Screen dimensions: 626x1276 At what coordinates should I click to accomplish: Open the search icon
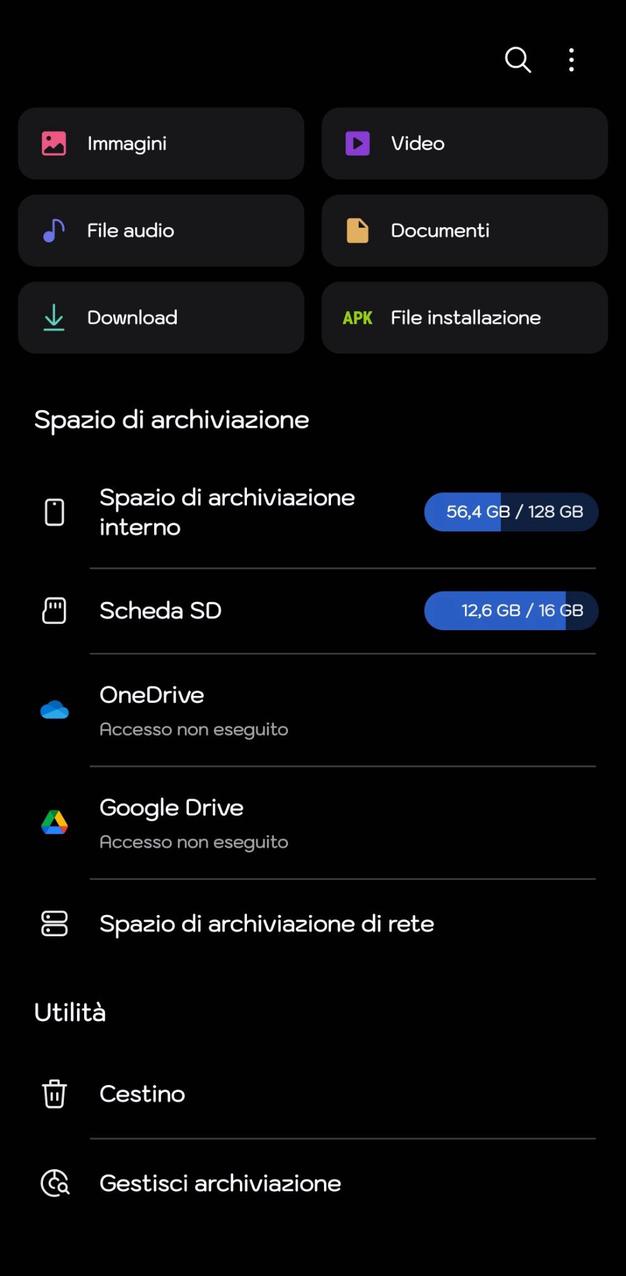(517, 60)
